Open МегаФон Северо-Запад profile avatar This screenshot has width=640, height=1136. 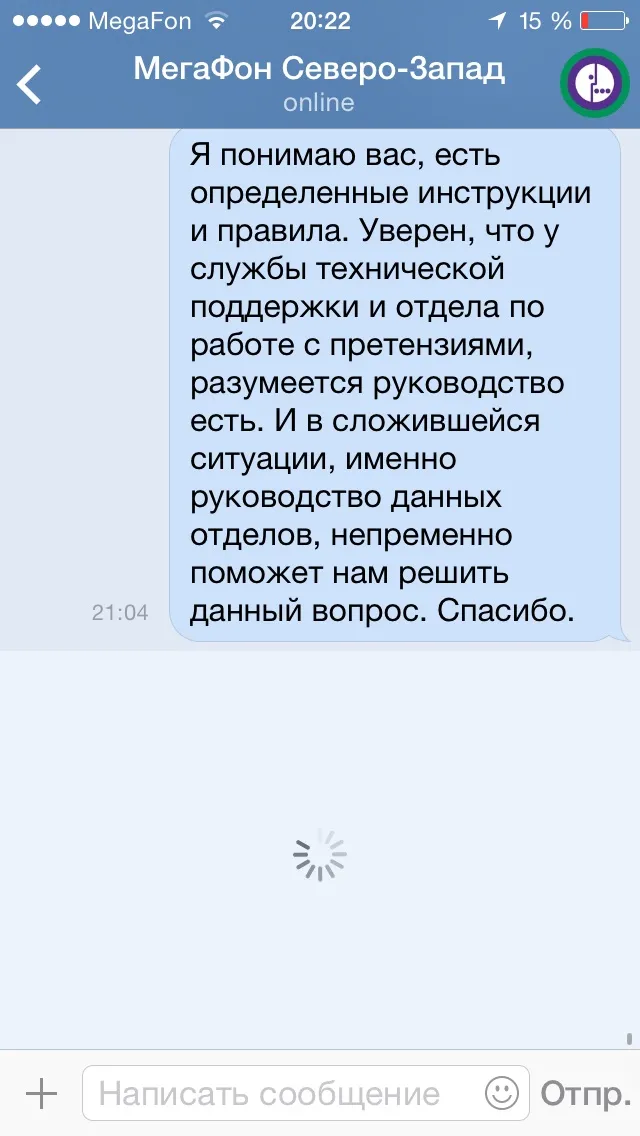pos(594,83)
